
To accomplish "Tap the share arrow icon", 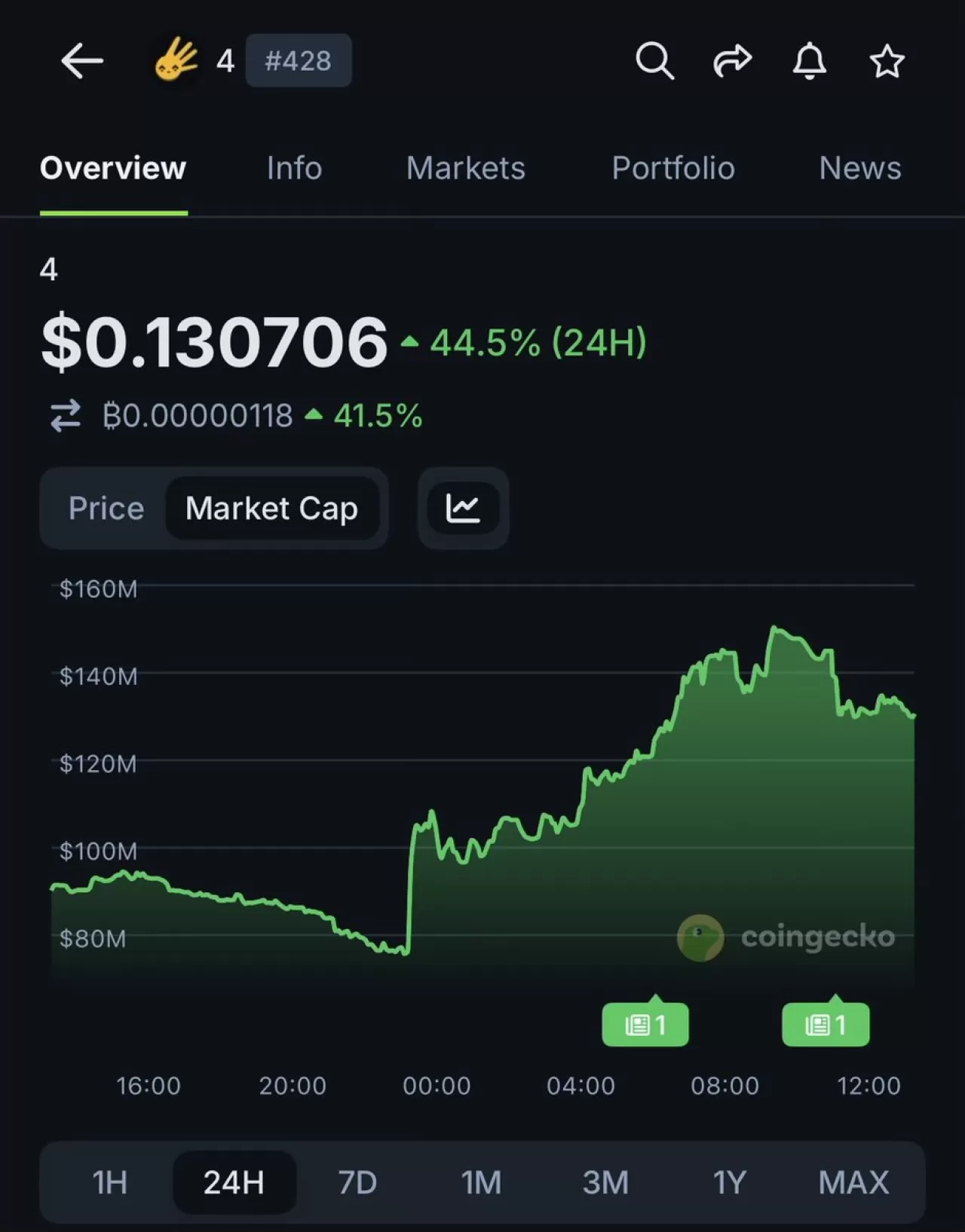I will tap(733, 61).
